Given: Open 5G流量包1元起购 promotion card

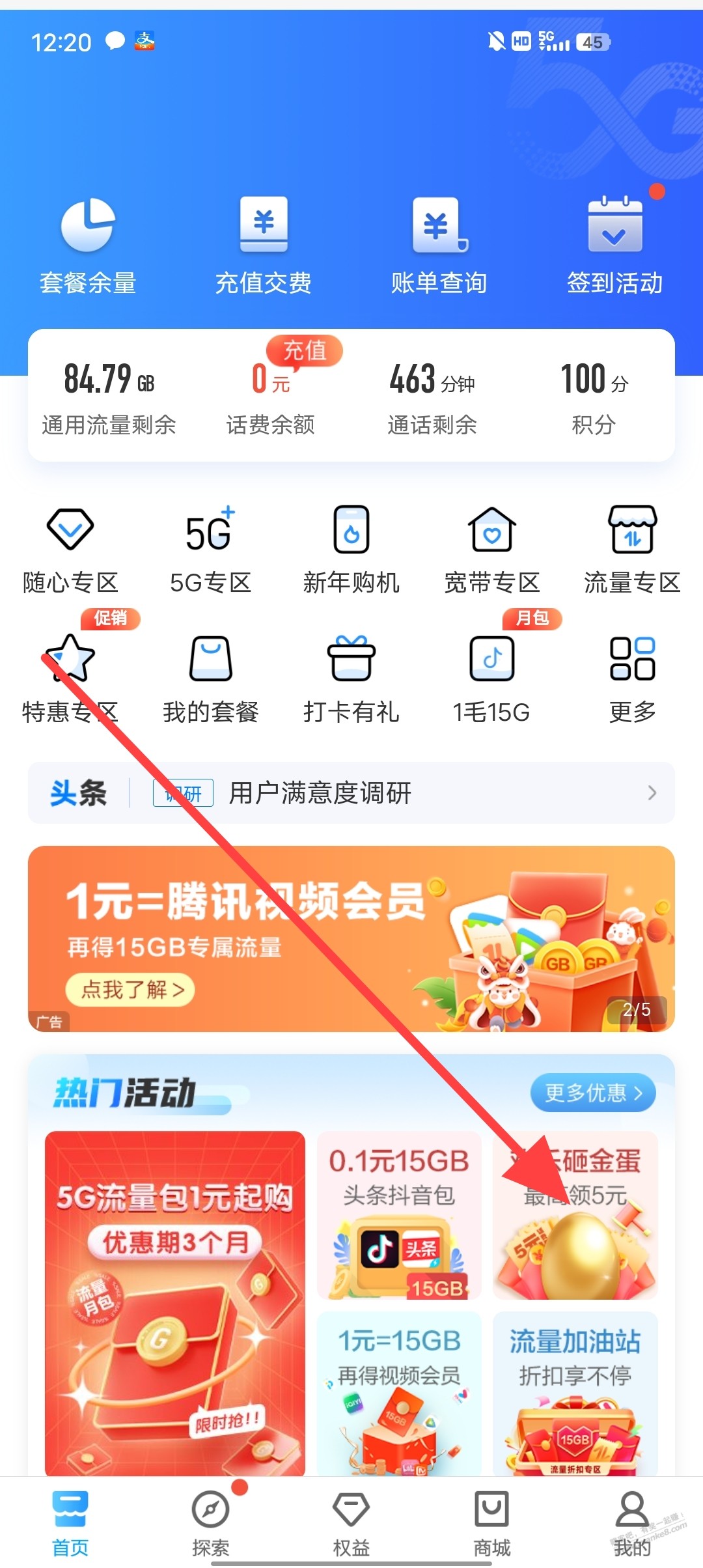Looking at the screenshot, I should click(x=174, y=1302).
